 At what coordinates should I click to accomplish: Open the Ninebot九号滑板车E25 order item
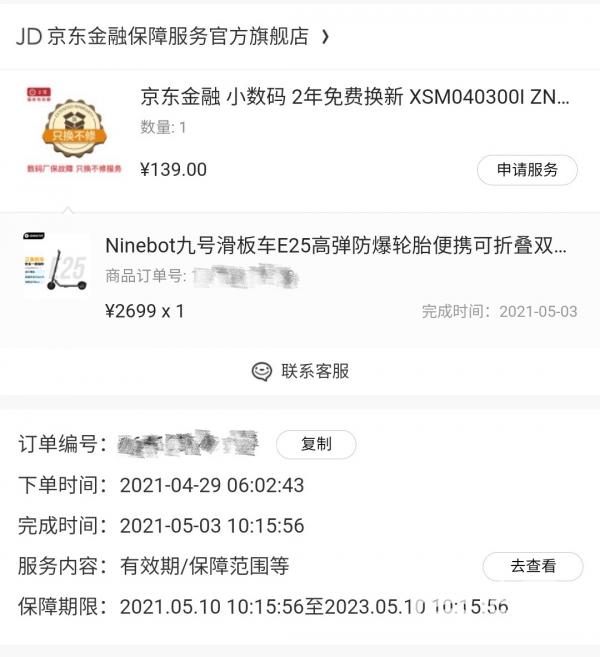[335, 245]
